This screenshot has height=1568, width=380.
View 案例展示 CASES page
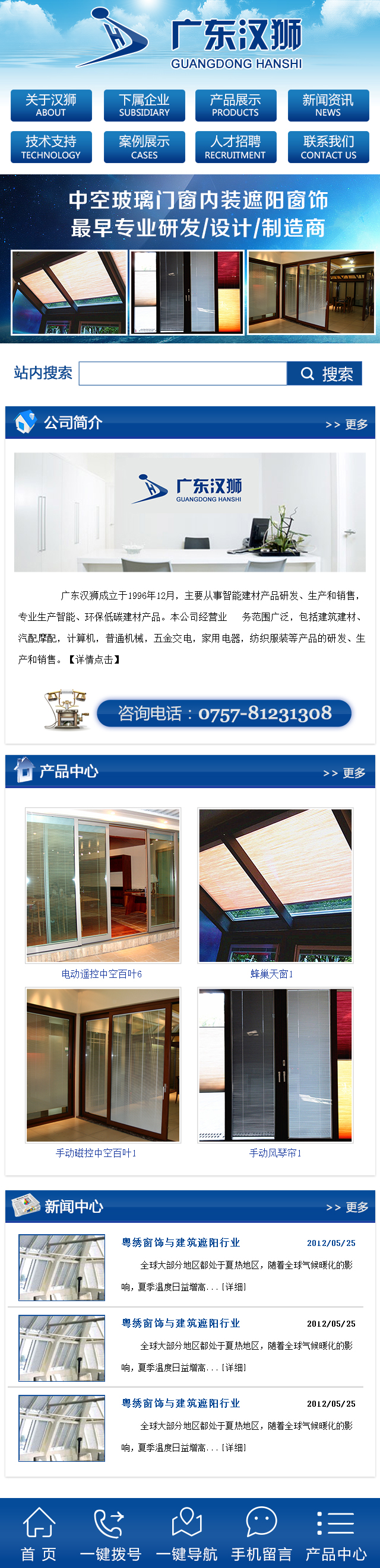point(144,147)
